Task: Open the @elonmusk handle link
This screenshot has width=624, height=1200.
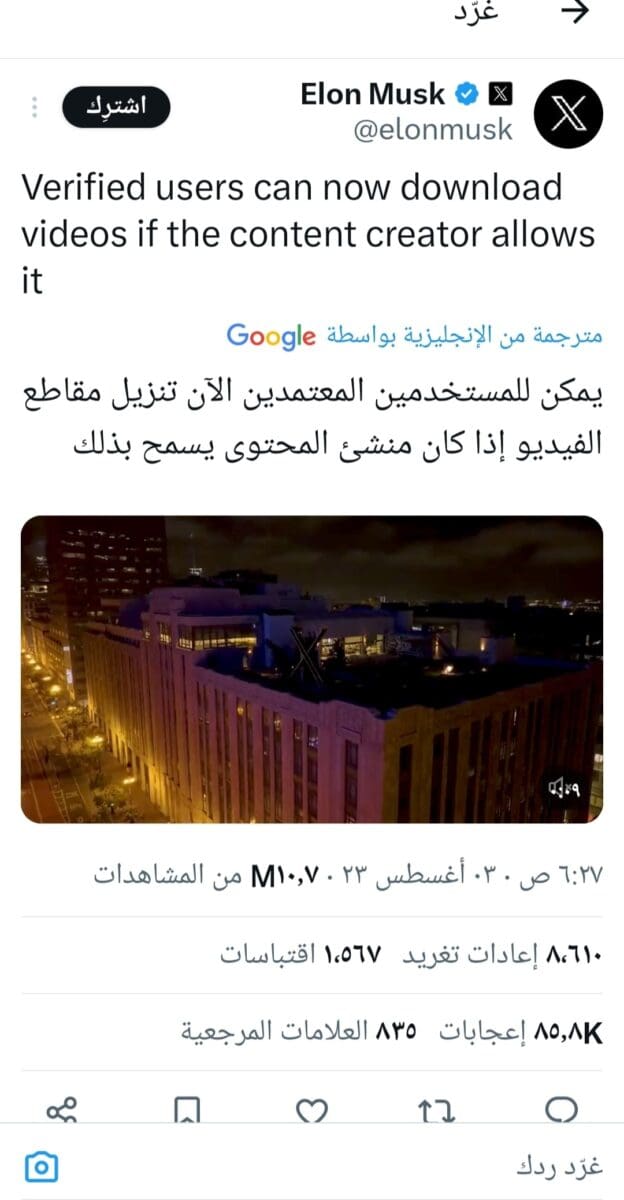Action: (x=433, y=130)
